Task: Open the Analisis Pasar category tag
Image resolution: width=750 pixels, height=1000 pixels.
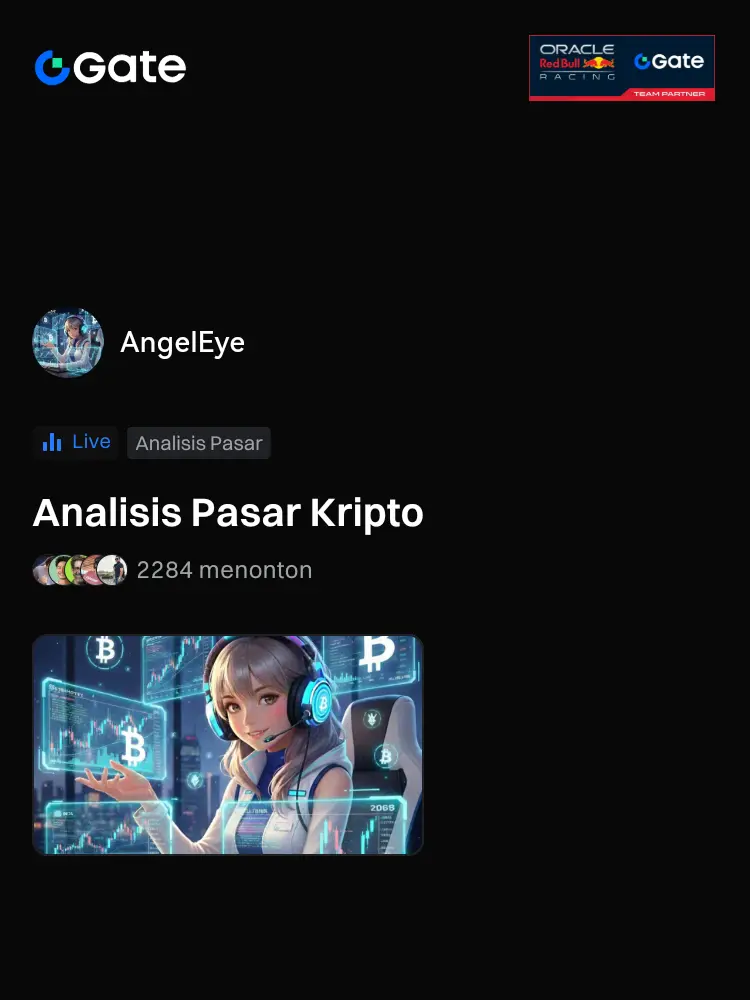Action: pos(198,442)
